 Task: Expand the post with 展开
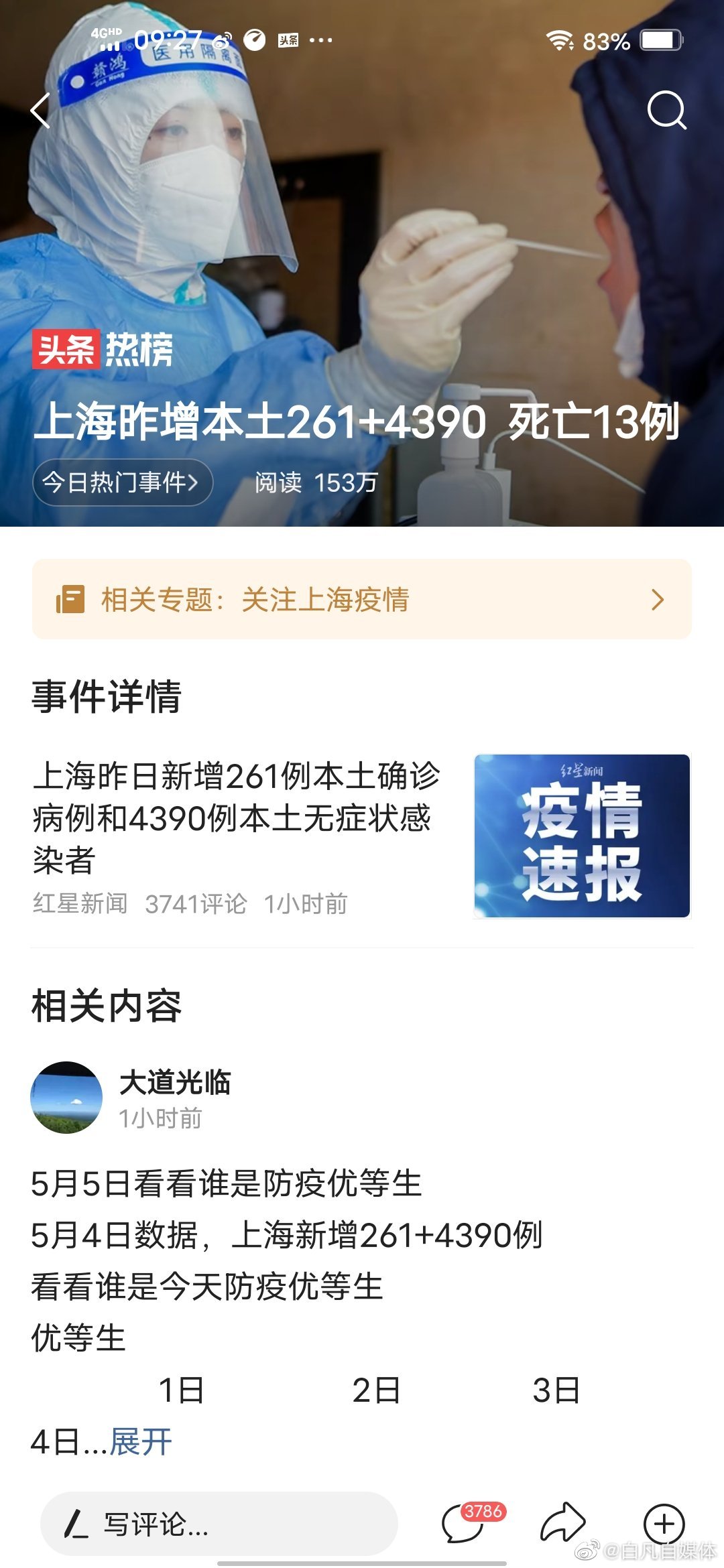[141, 1441]
